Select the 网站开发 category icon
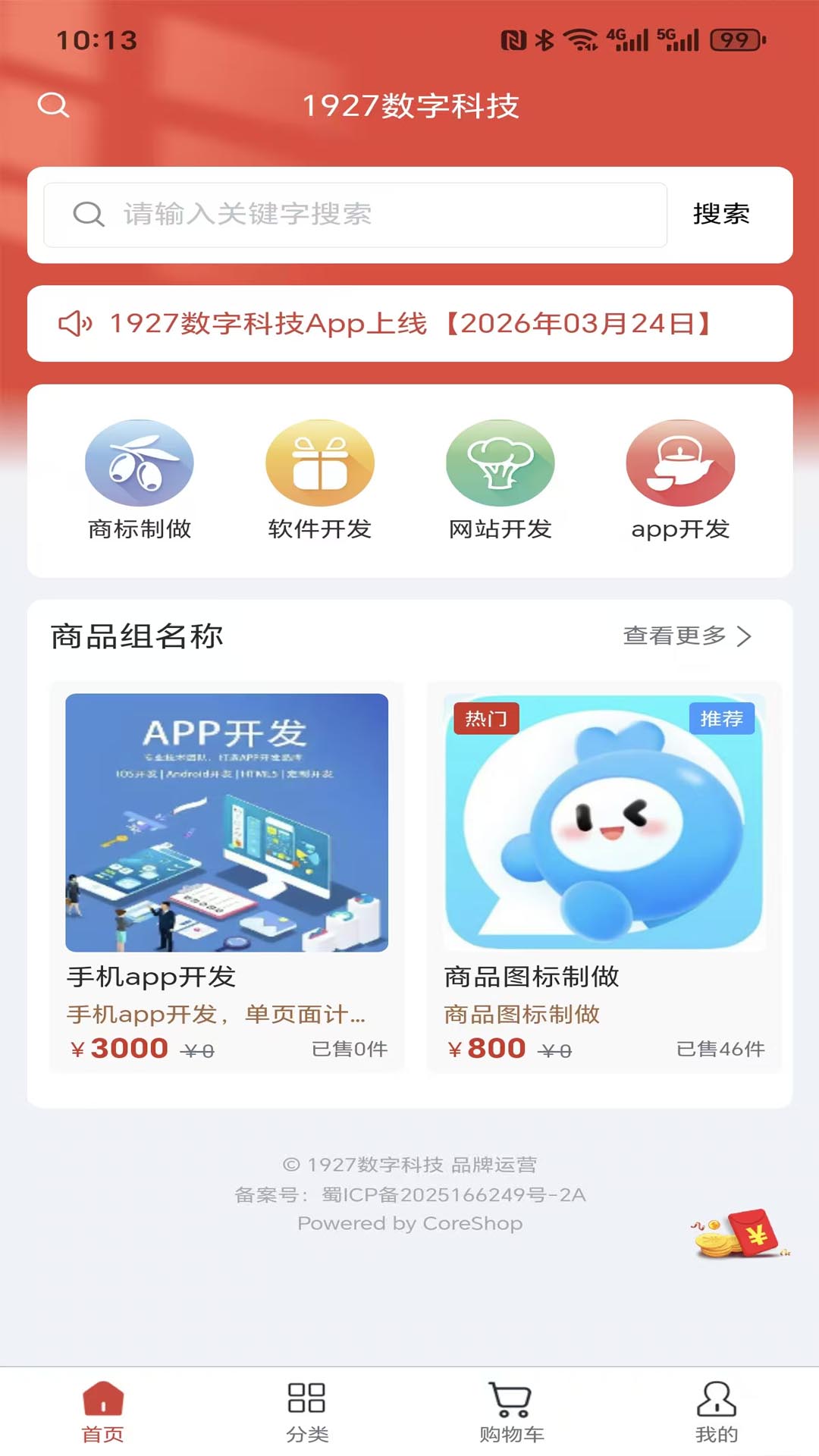 499,463
